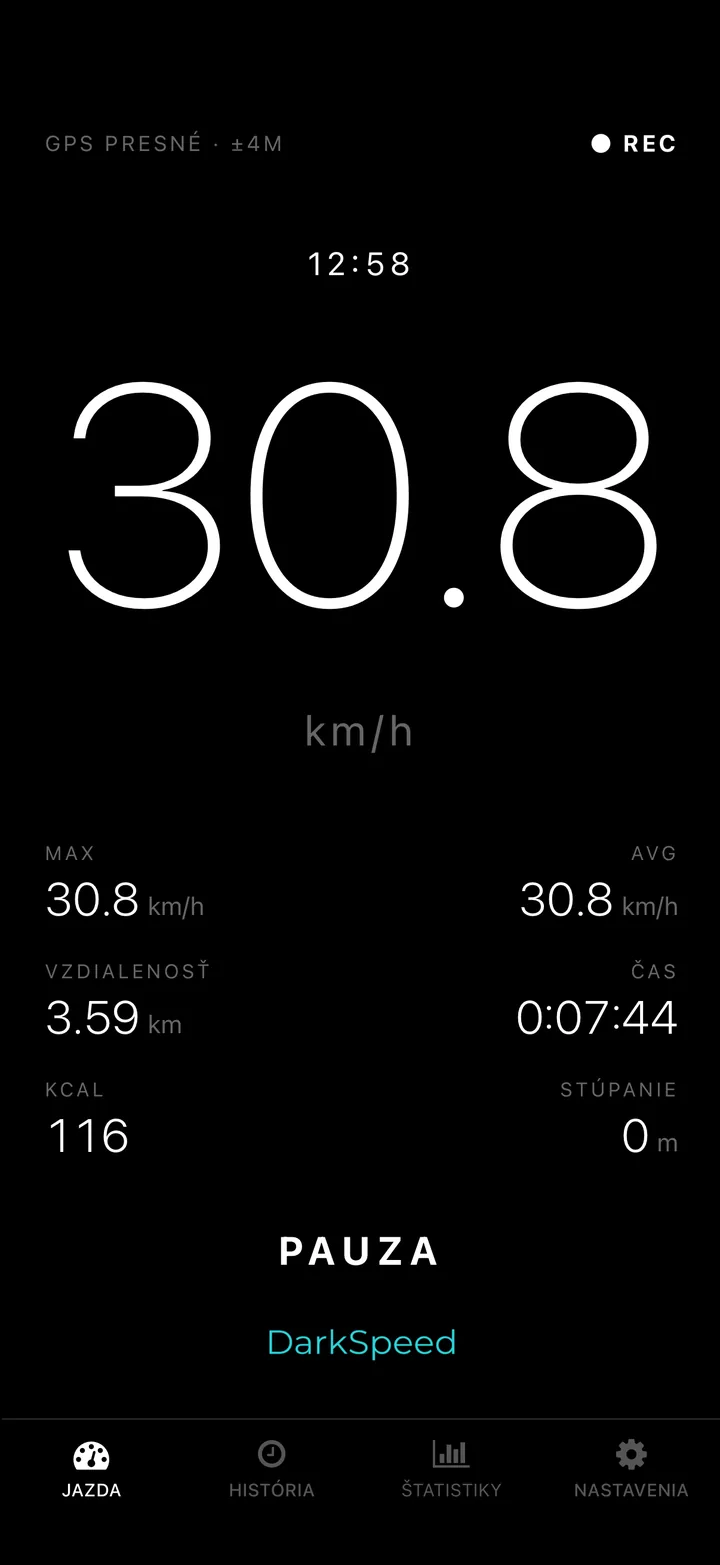Screen dimensions: 720x1565
Task: Pause the ride with PAUZA
Action: pos(359,1251)
